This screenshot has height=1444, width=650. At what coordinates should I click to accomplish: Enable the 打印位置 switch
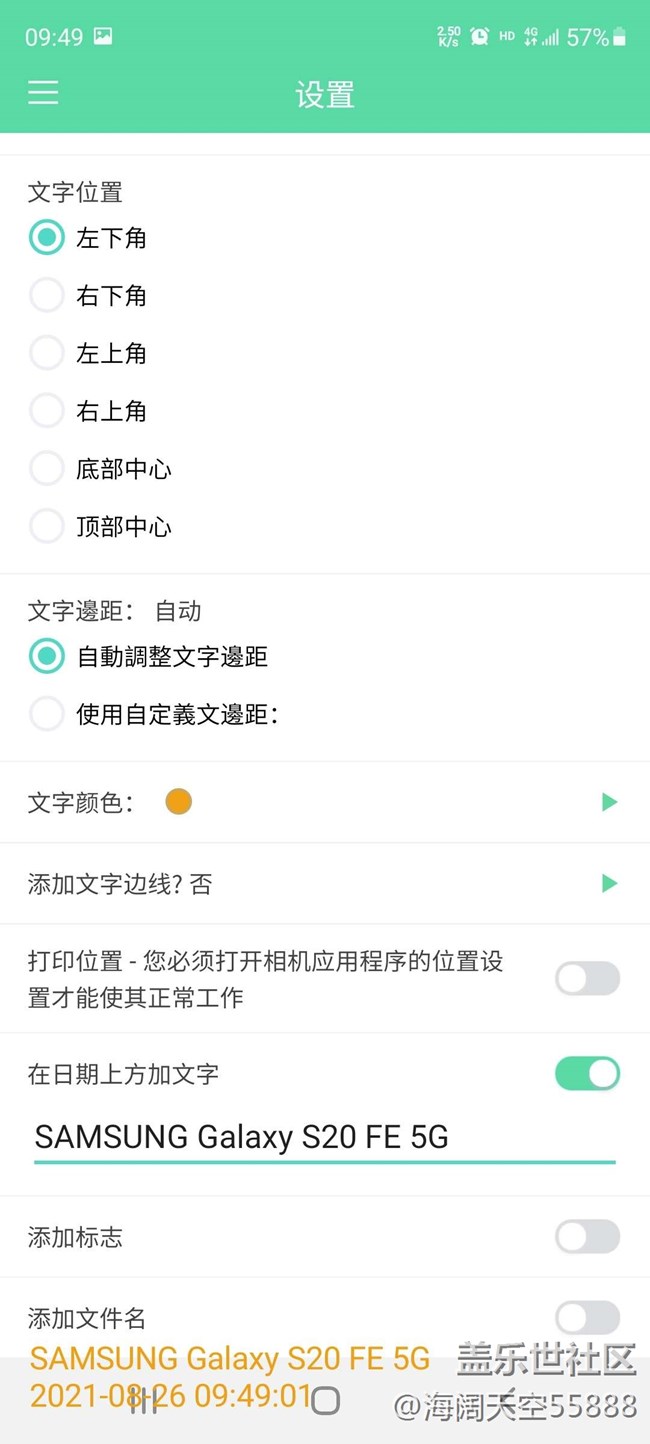coord(587,979)
